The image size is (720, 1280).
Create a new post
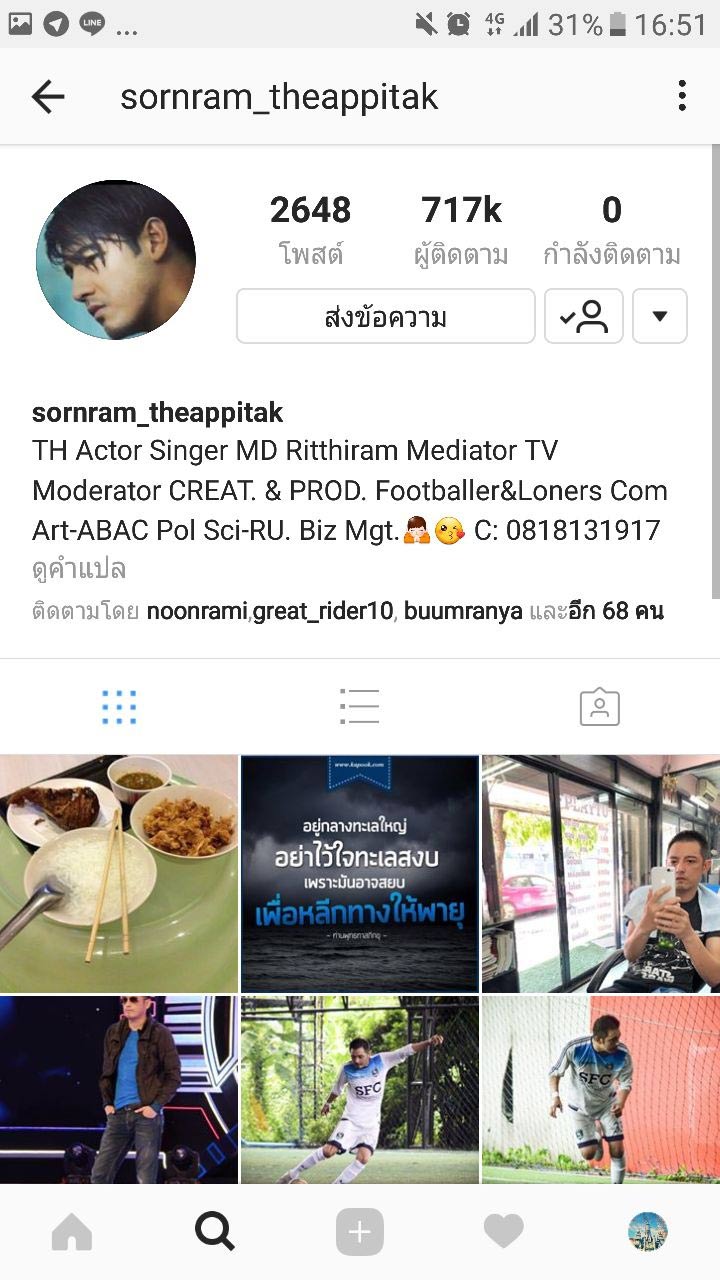[x=359, y=1232]
